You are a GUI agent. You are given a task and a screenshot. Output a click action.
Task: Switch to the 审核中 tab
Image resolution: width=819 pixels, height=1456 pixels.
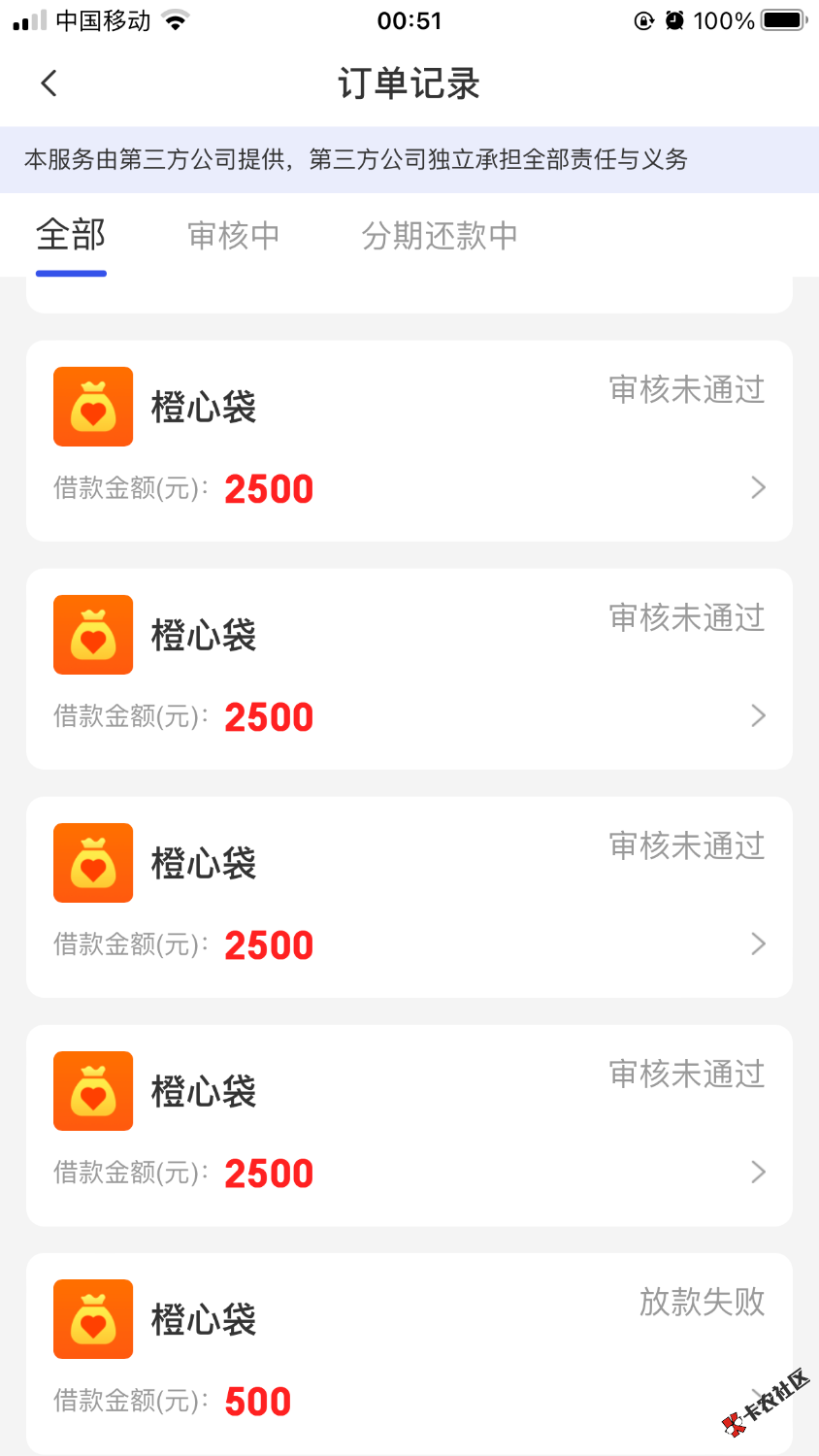point(234,236)
